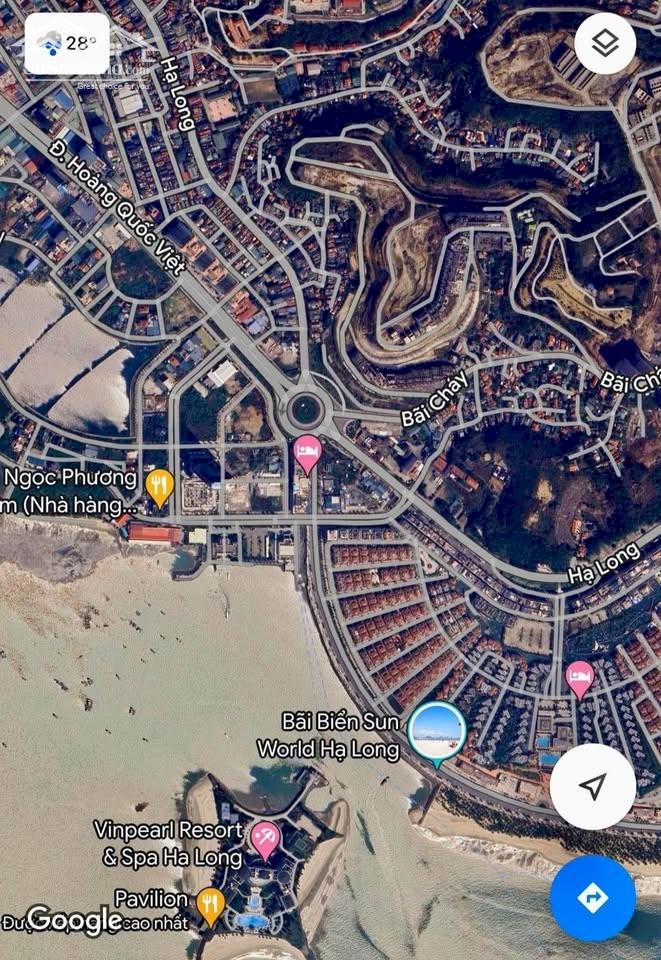
Task: Open hotel pin below the roundabout
Action: (307, 453)
